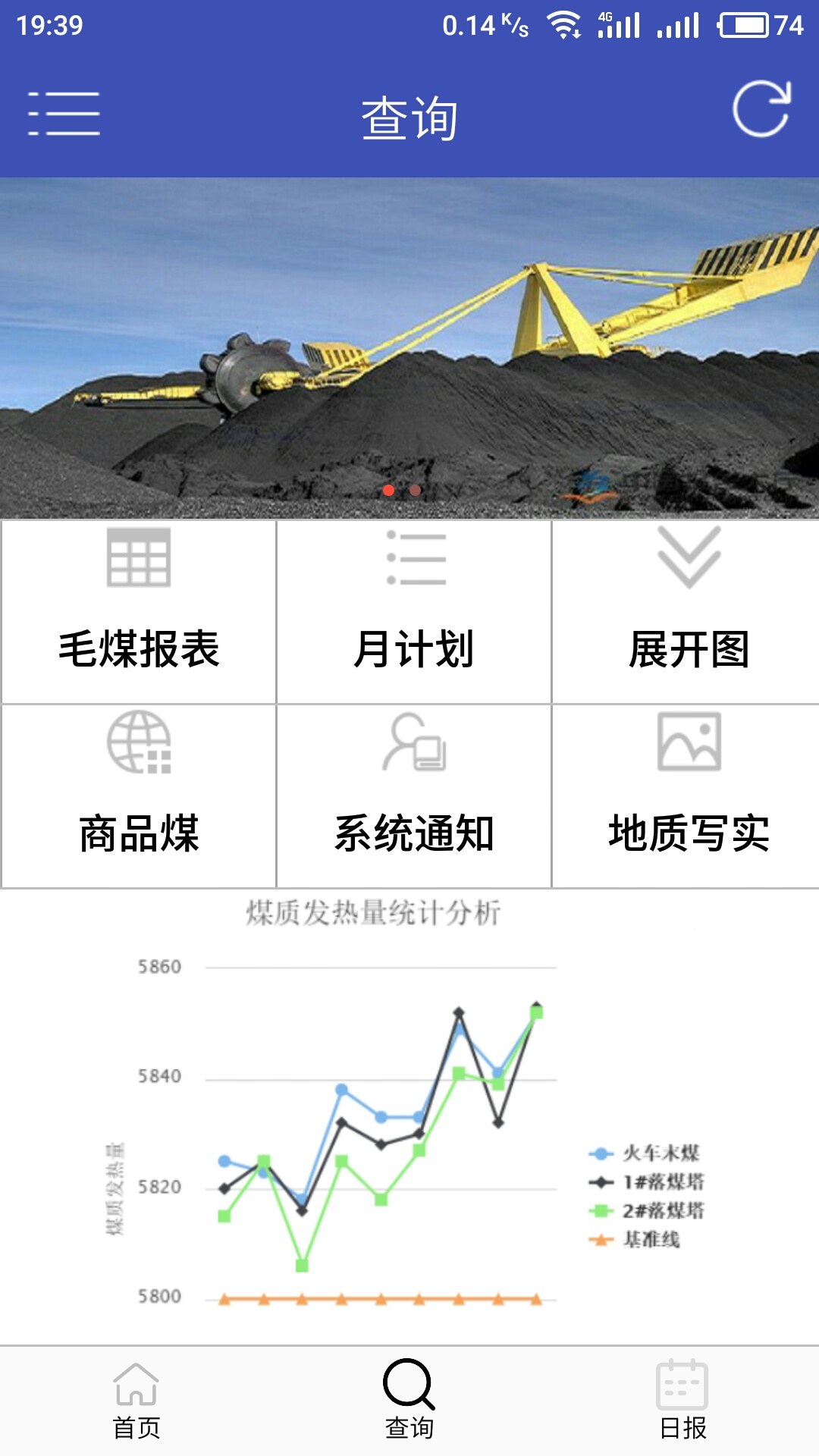Open 地质写实 geological records
Viewport: 819px width, 1456px height.
point(687,795)
